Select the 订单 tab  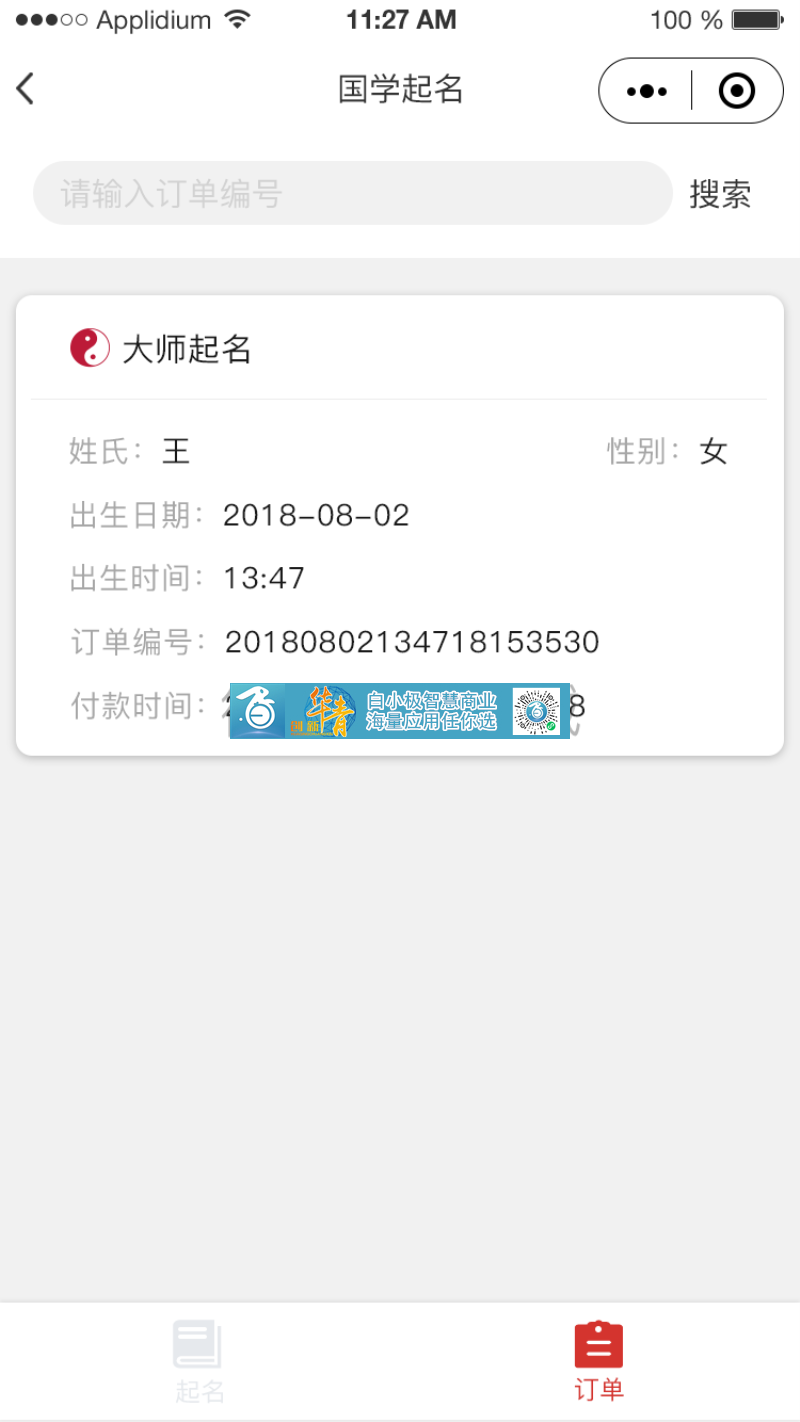click(x=599, y=1362)
